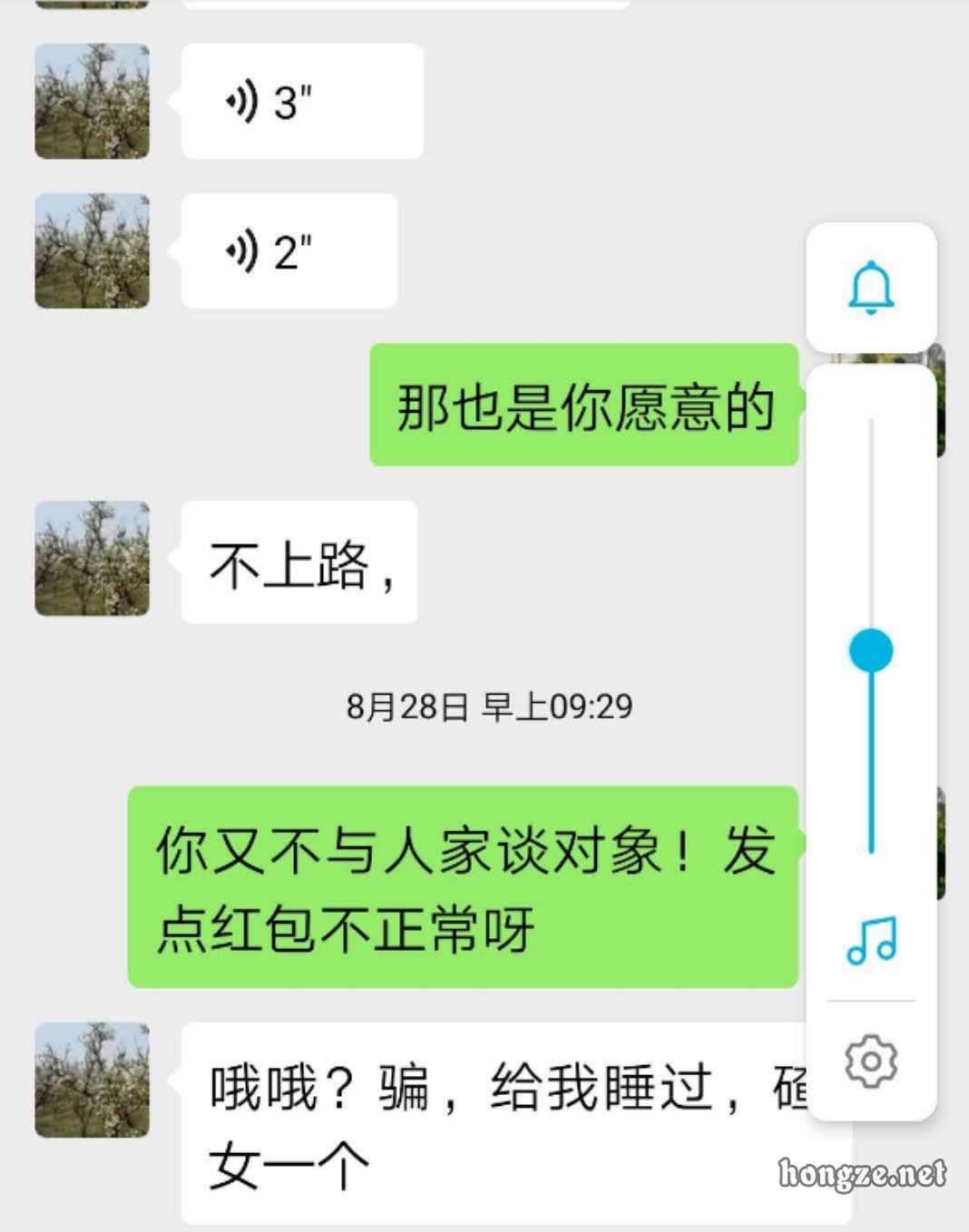Tap the media music note icon
This screenshot has height=1232, width=969.
pyautogui.click(x=871, y=940)
